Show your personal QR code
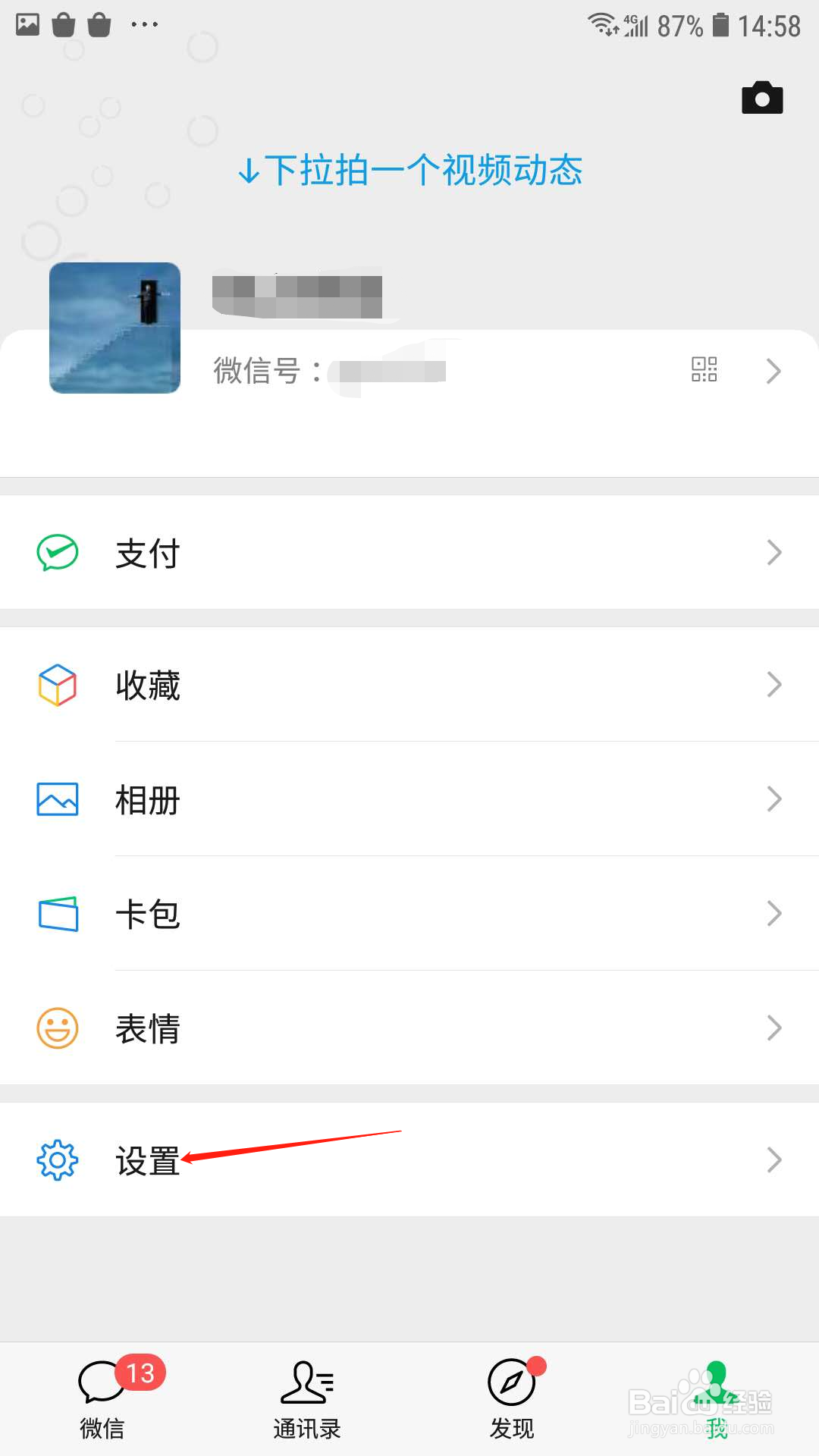 click(x=704, y=370)
